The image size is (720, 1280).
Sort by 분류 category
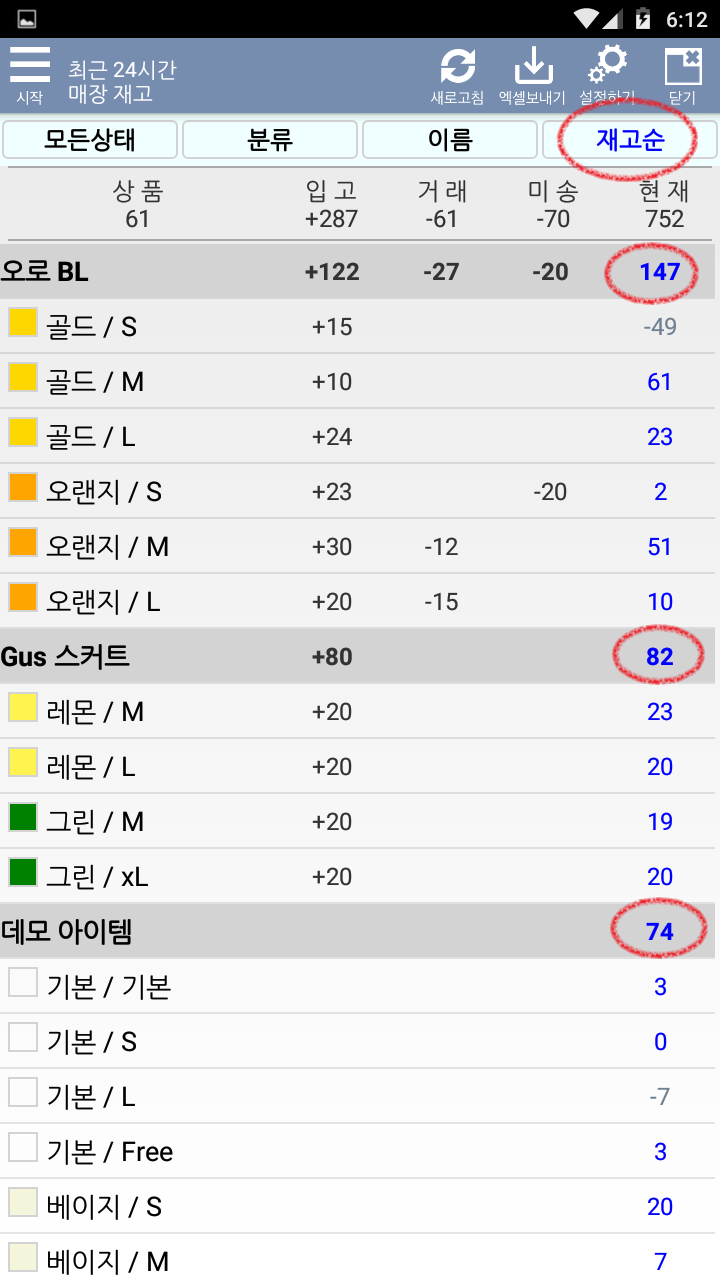click(x=270, y=140)
